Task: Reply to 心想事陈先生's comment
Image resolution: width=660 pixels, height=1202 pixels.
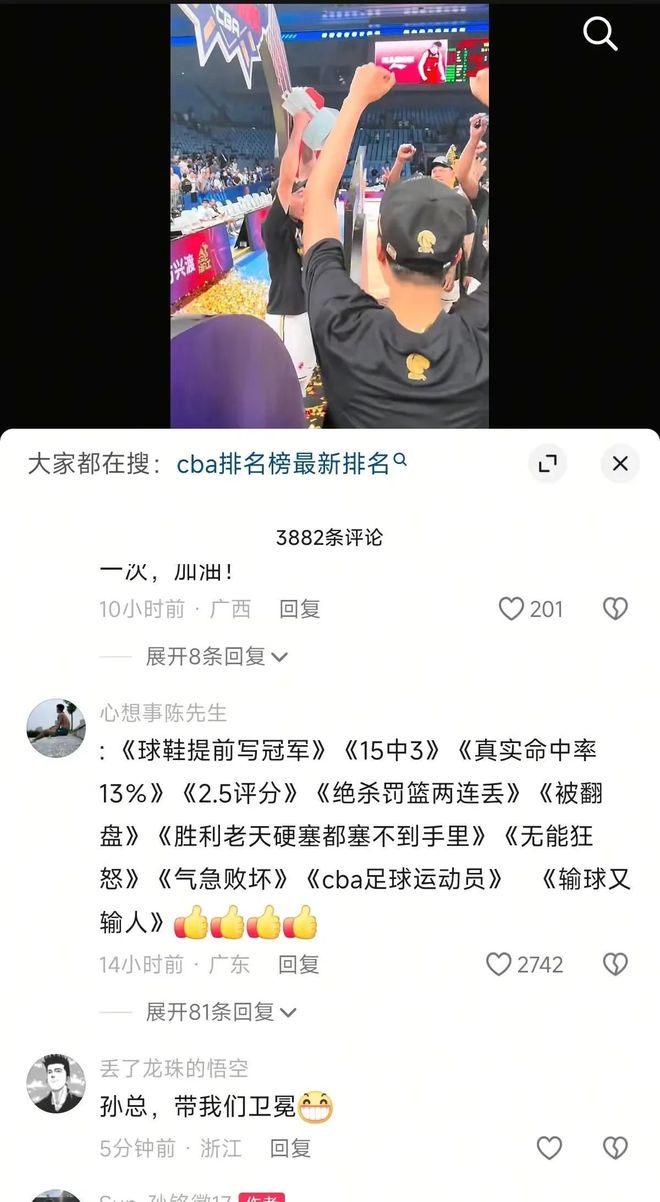Action: point(299,965)
